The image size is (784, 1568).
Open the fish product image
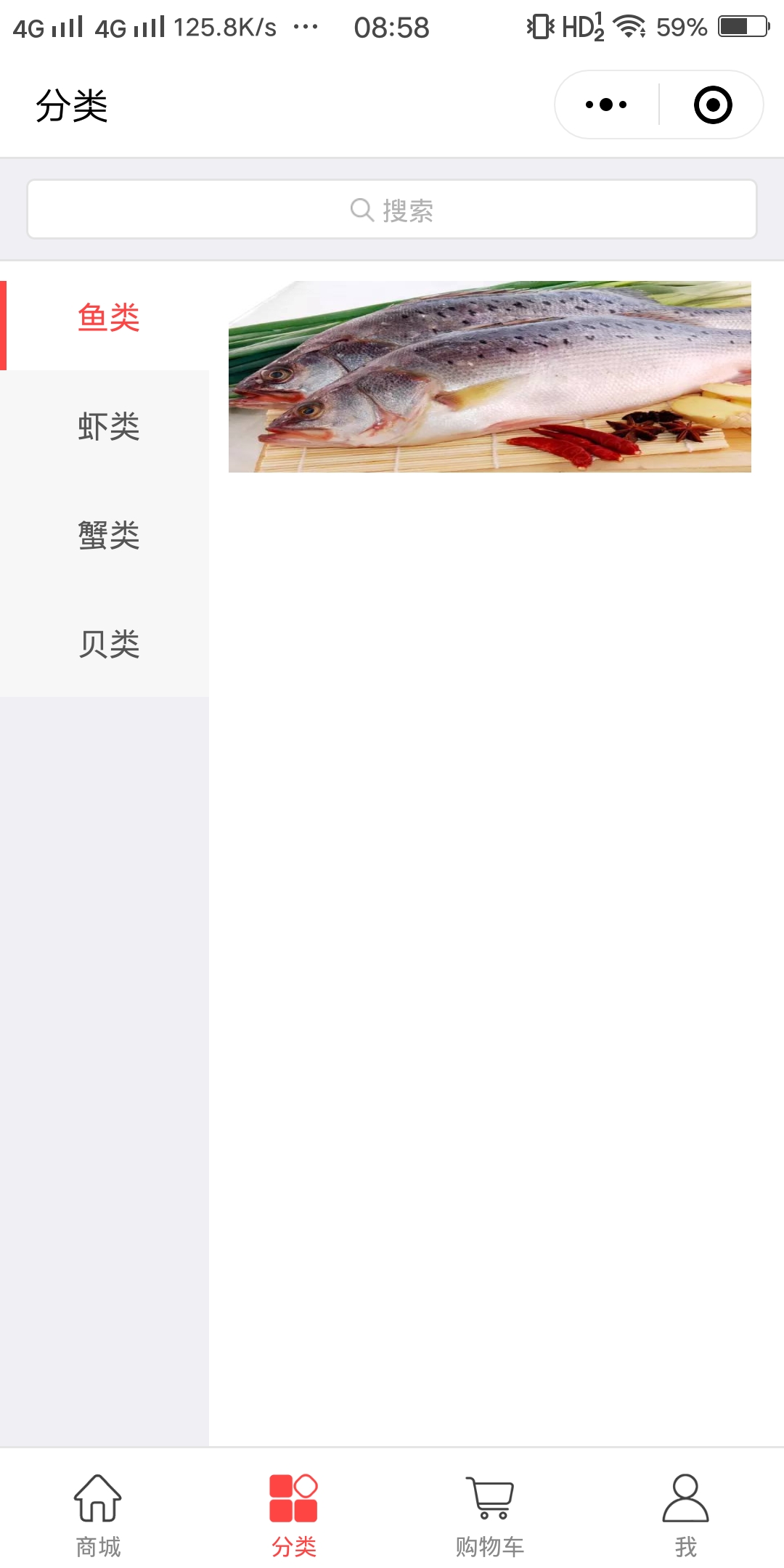489,377
